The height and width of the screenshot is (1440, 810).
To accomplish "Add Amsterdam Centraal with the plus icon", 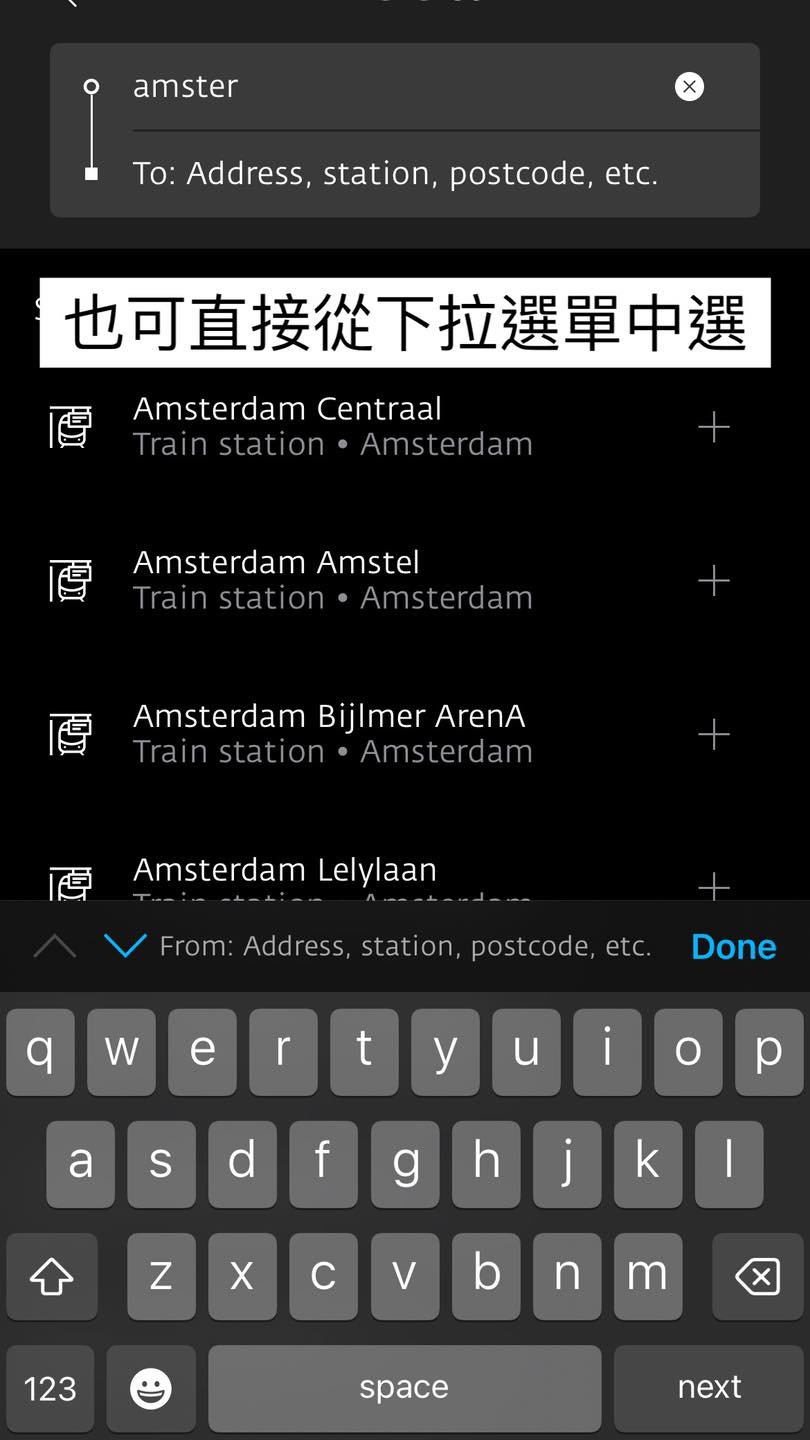I will (x=713, y=428).
